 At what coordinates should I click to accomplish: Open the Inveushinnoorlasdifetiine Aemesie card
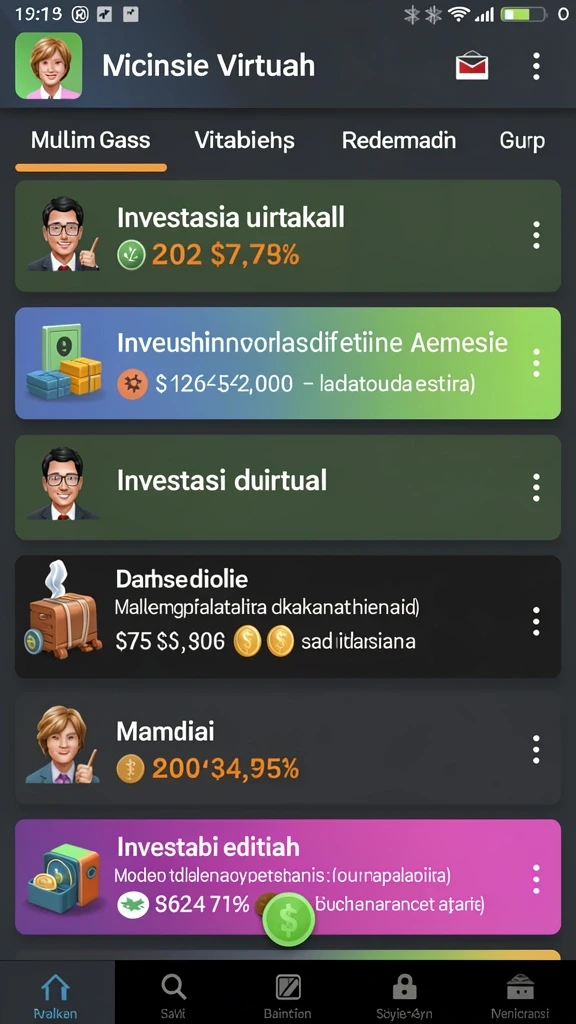click(x=288, y=363)
